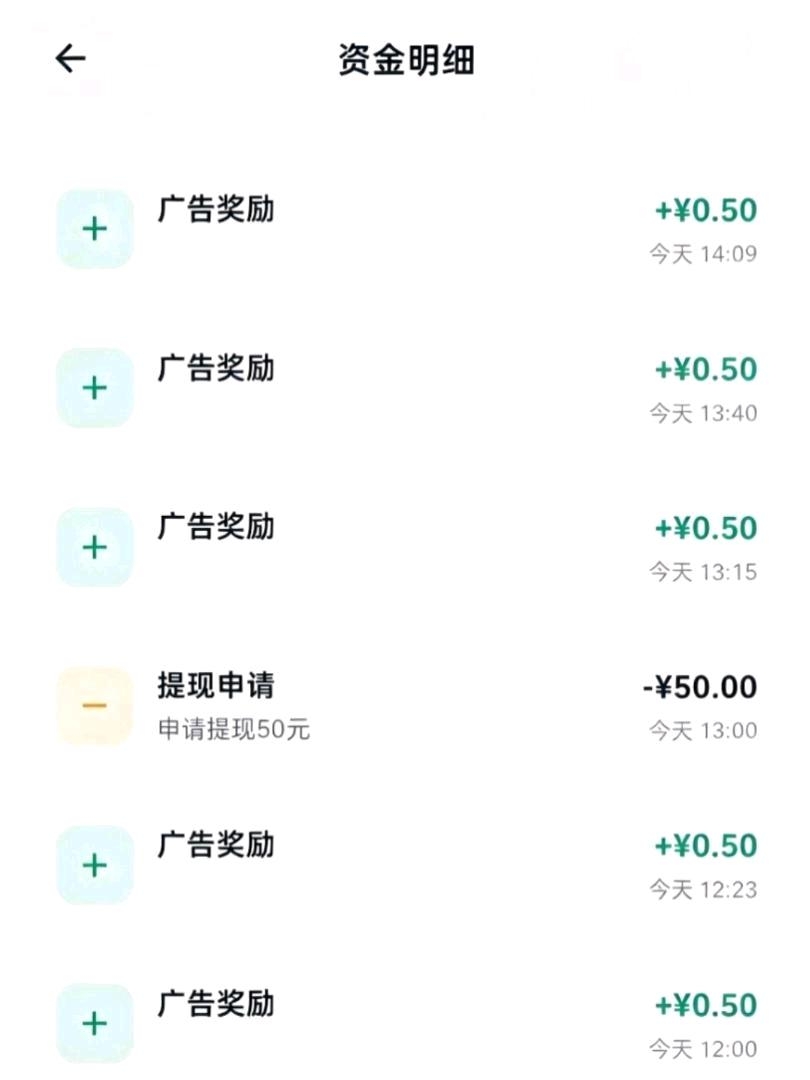Viewport: 810px width, 1080px height.
Task: Tap the 资金明细 page title
Action: 405,58
